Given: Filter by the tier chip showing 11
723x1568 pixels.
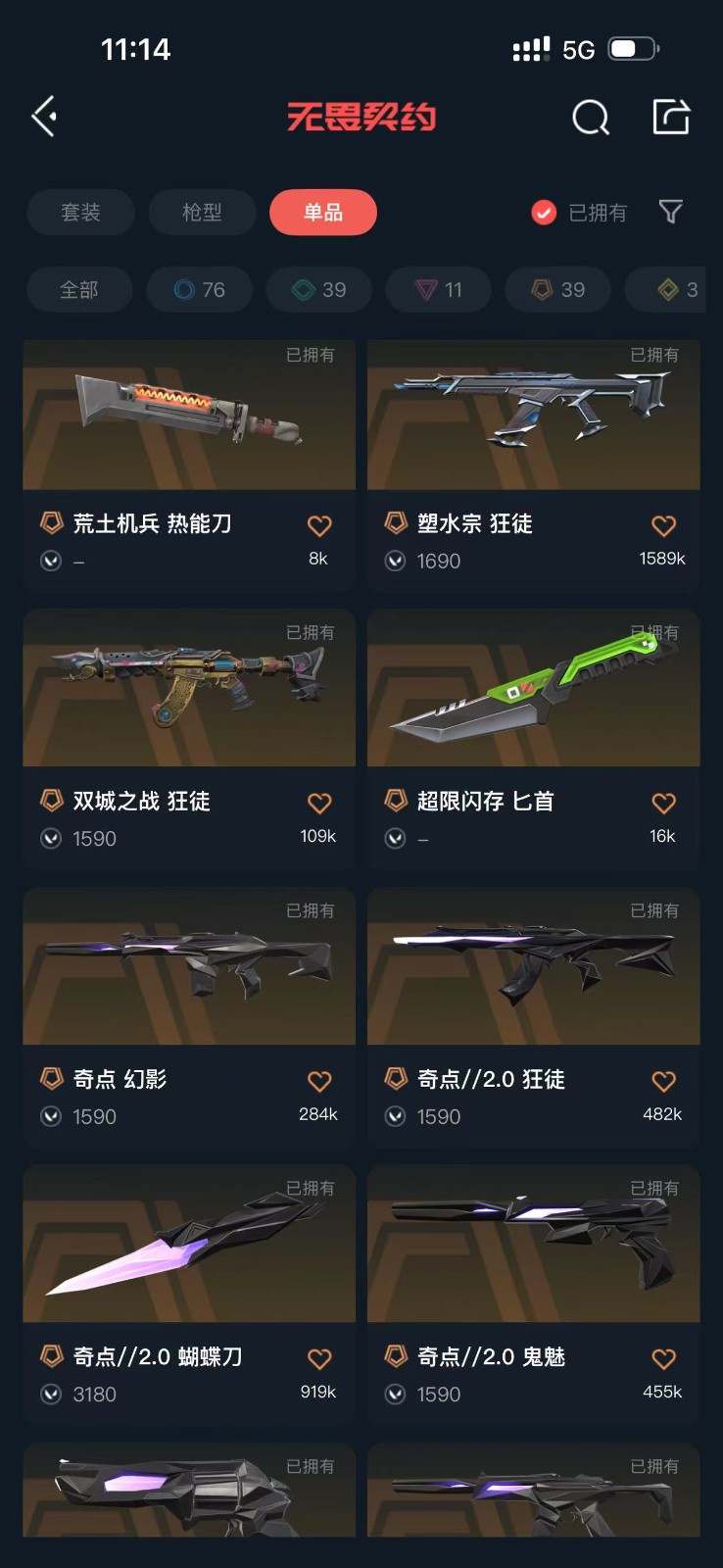Looking at the screenshot, I should [439, 290].
